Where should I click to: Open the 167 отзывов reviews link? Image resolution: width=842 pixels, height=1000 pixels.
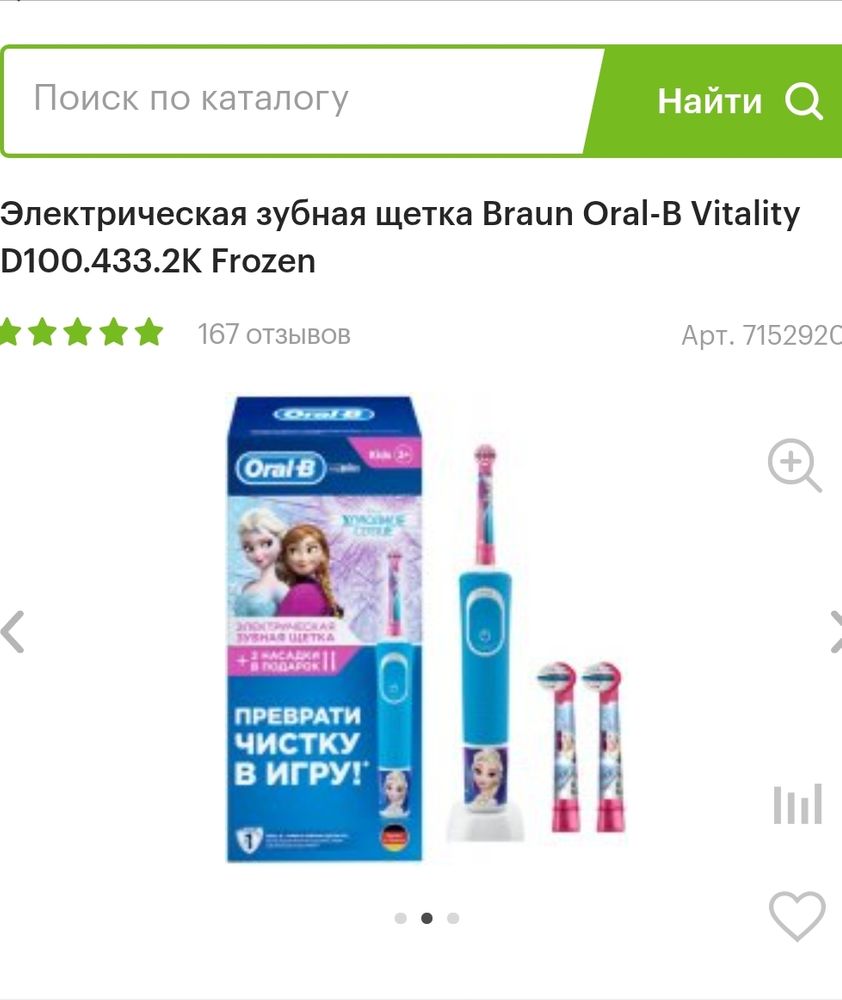point(274,334)
